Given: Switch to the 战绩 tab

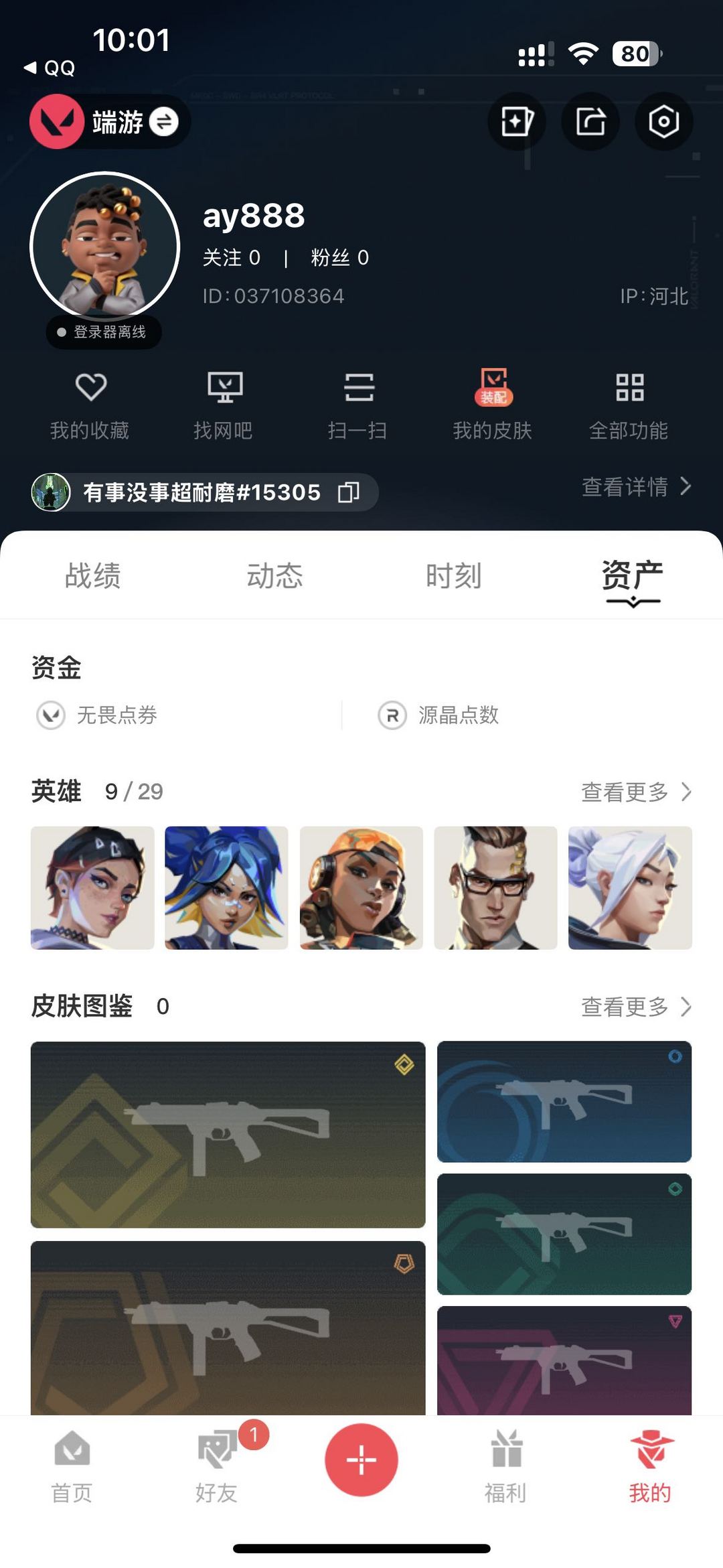Looking at the screenshot, I should [x=92, y=576].
